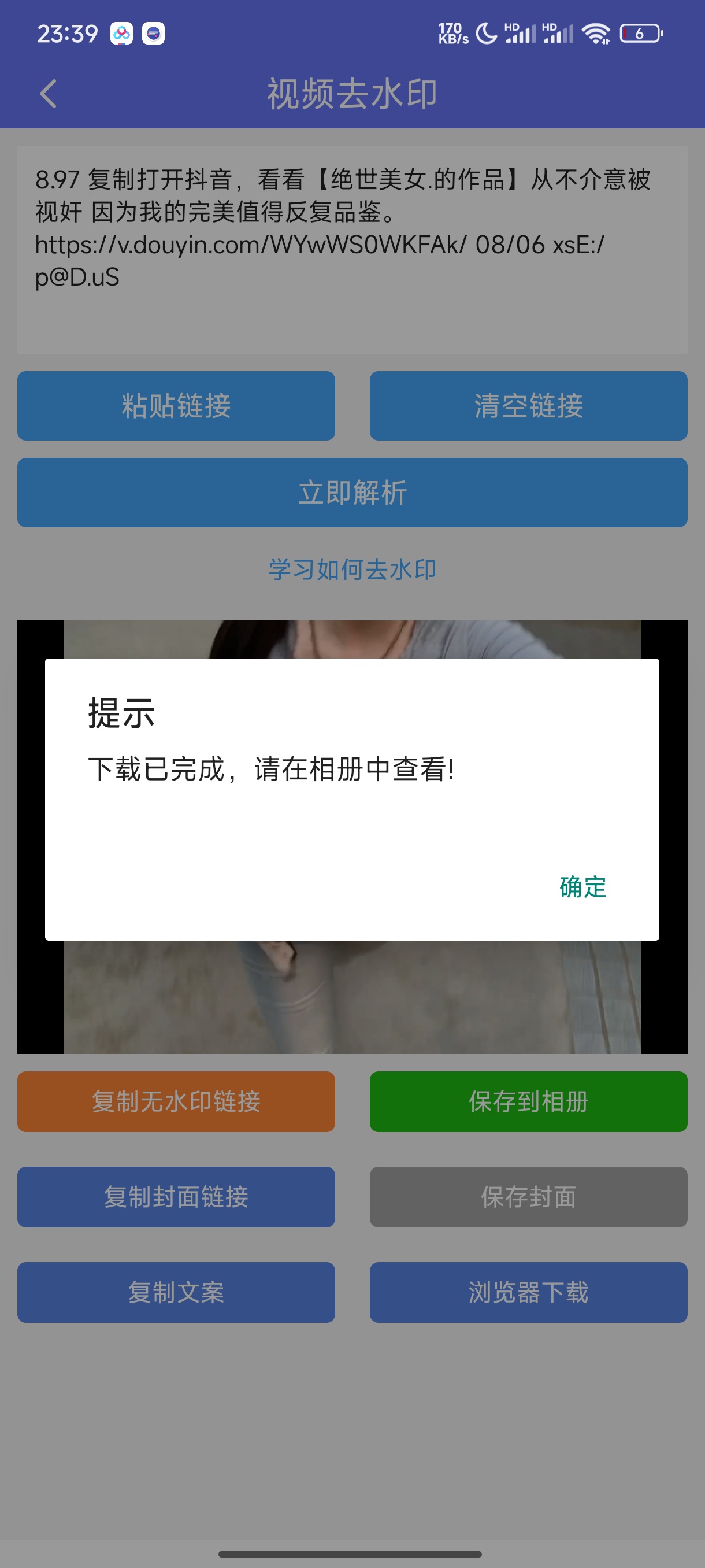Image resolution: width=705 pixels, height=1568 pixels.
Task: Focus the Douyin link text box
Action: (352, 250)
